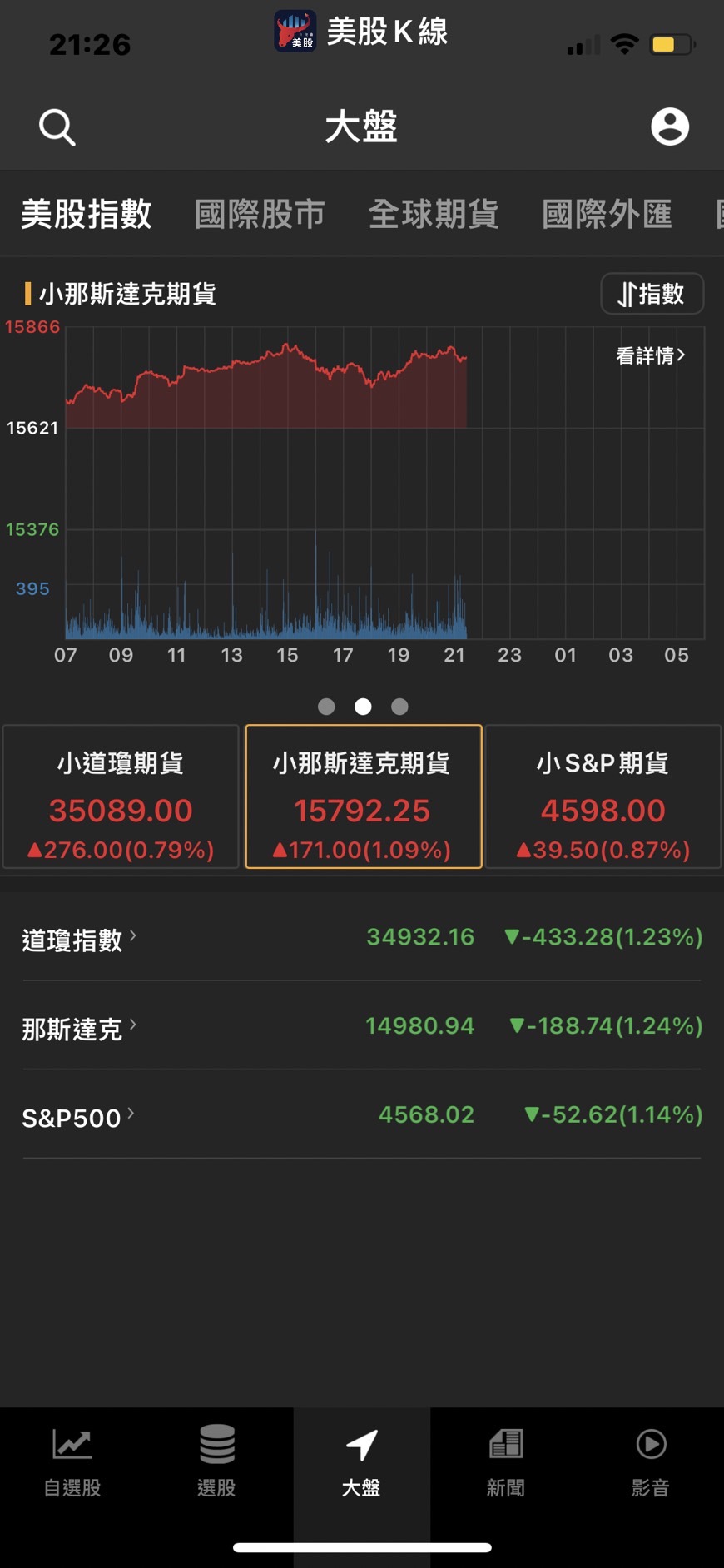724x1568 pixels.
Task: Expand the S&P500 detail chevron
Action: (136, 1111)
